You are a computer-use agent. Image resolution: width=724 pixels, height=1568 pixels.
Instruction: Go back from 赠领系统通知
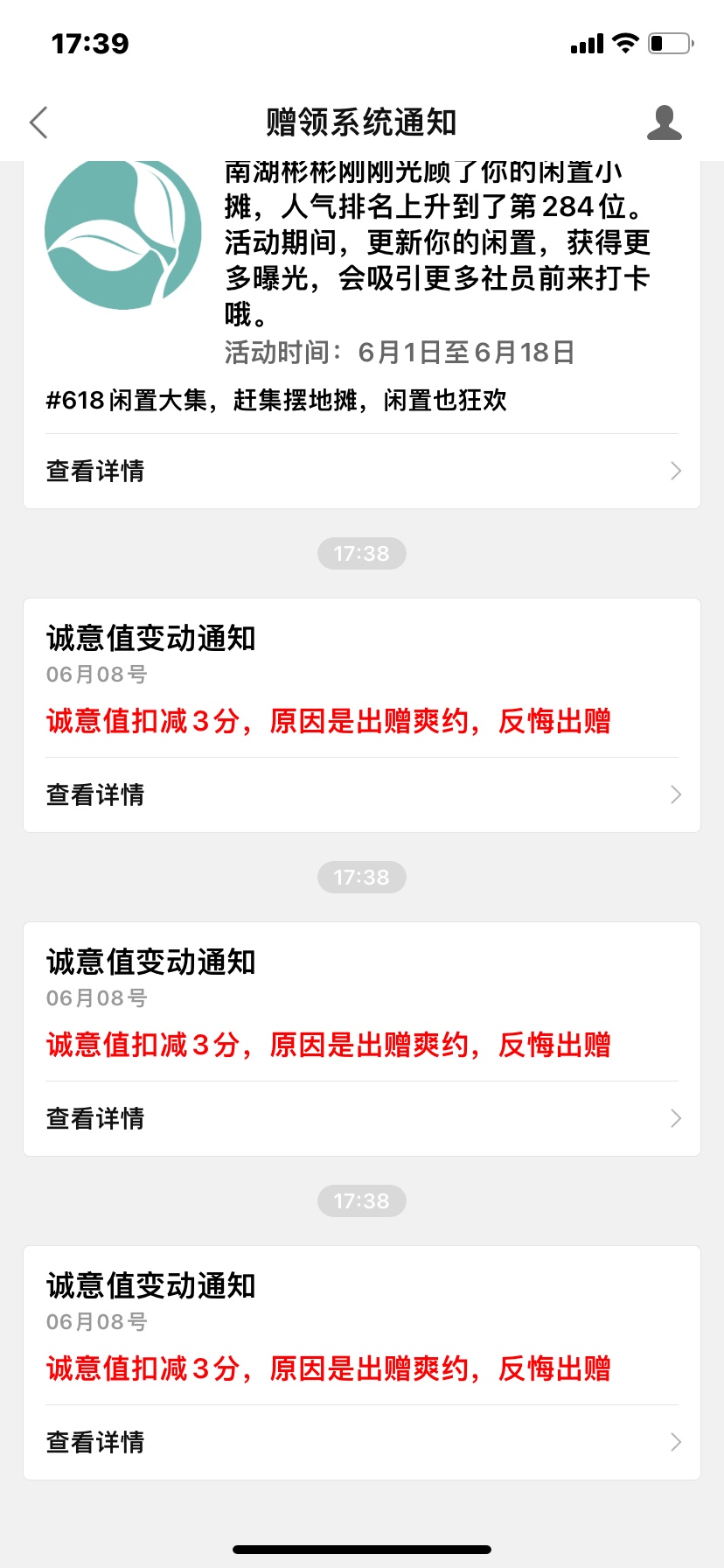click(38, 122)
